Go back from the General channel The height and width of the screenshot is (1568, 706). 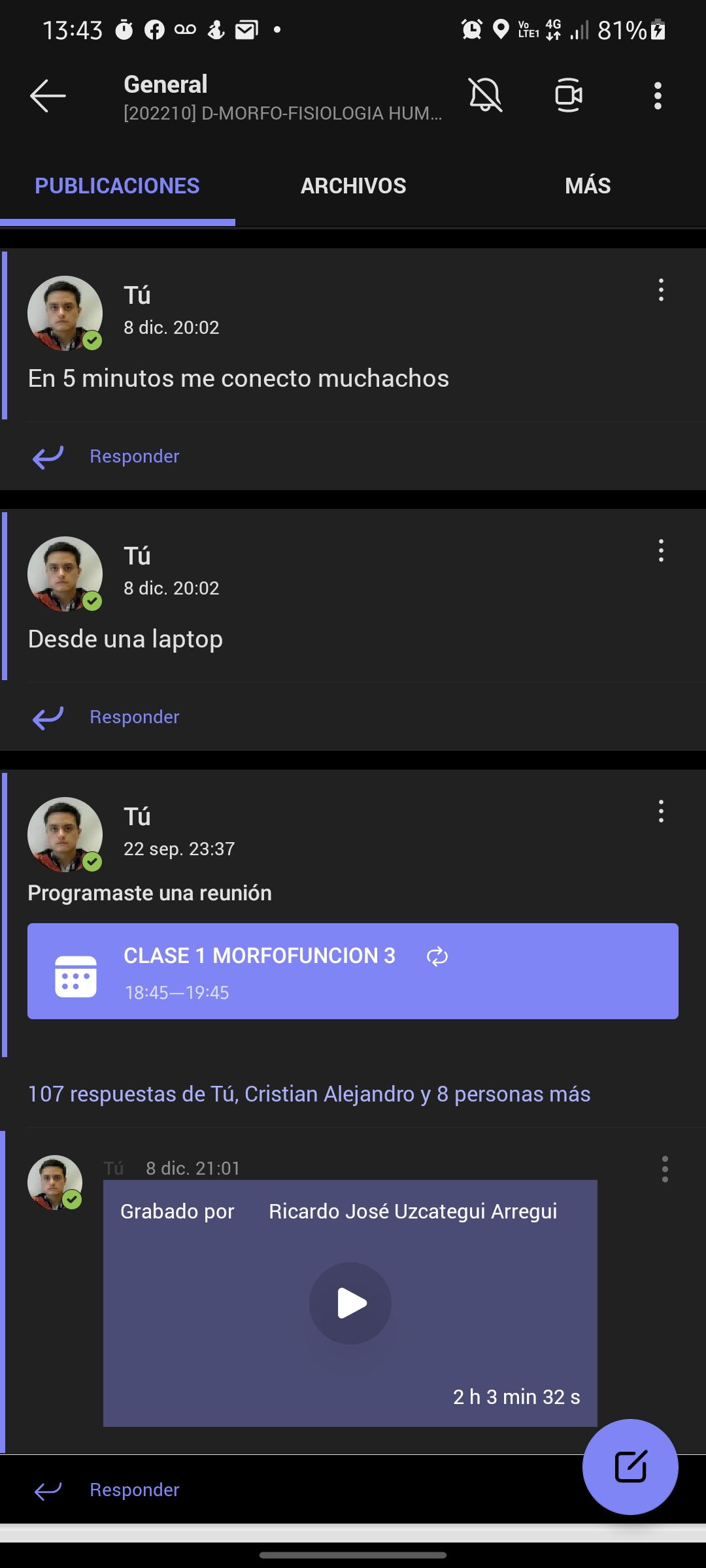point(48,95)
